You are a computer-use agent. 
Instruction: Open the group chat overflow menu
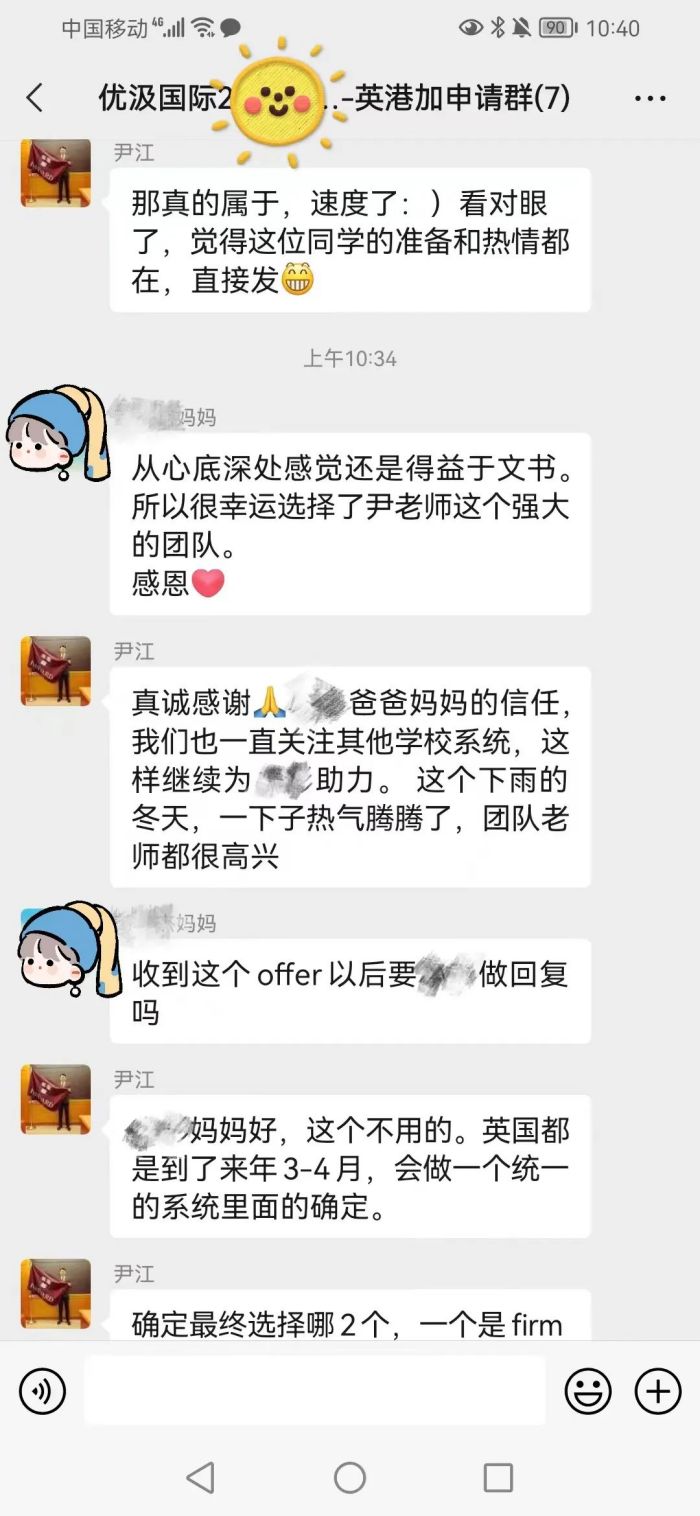point(650,98)
